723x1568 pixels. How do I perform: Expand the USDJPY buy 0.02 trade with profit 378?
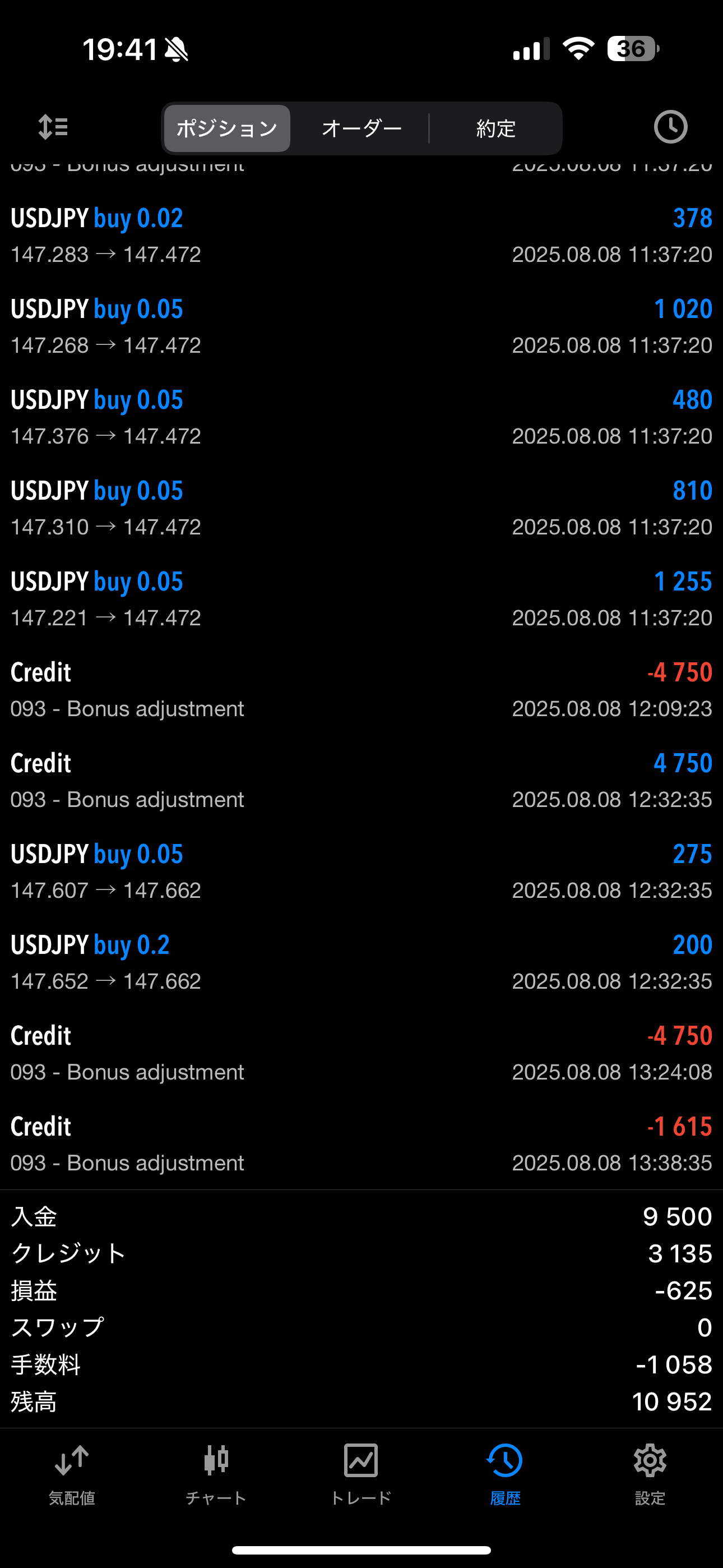coord(361,236)
